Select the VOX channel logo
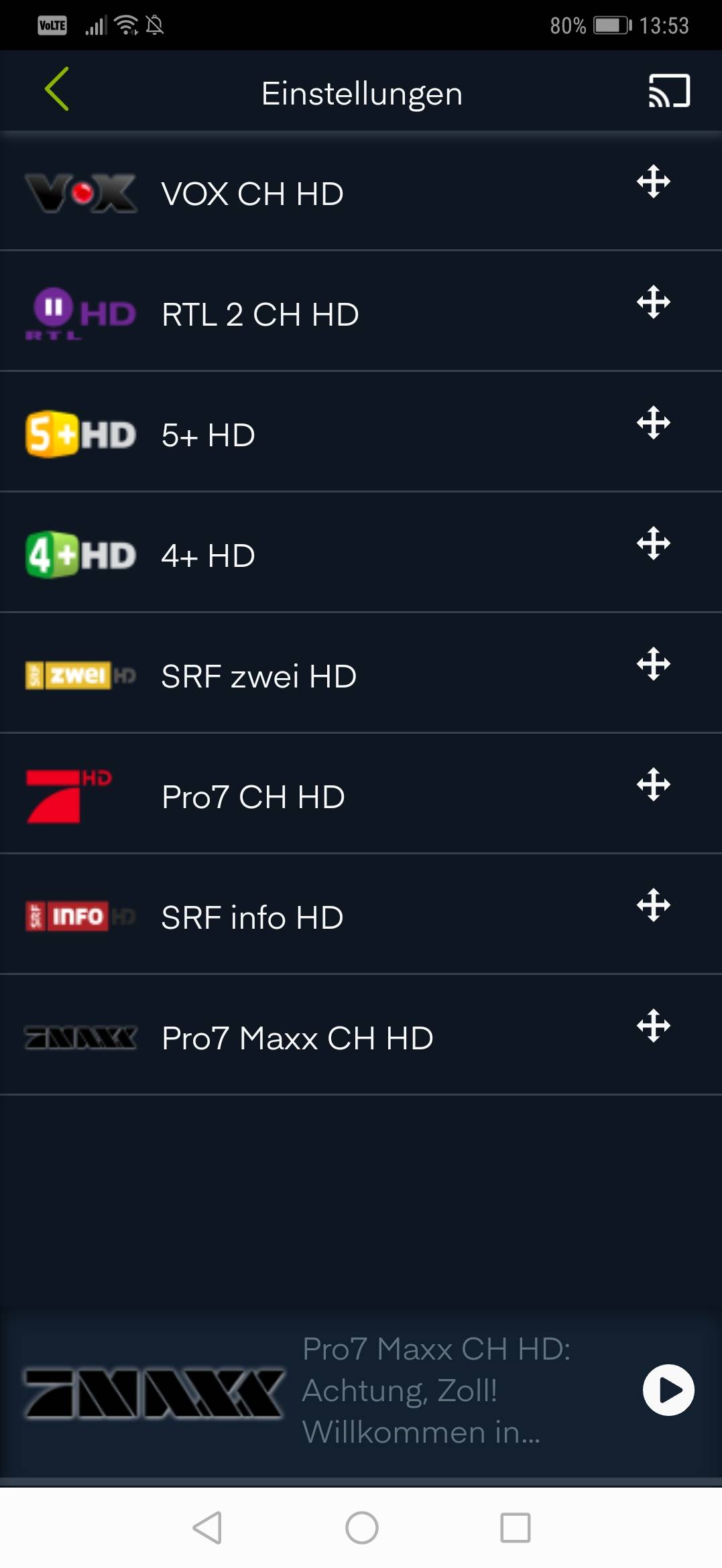 79,192
